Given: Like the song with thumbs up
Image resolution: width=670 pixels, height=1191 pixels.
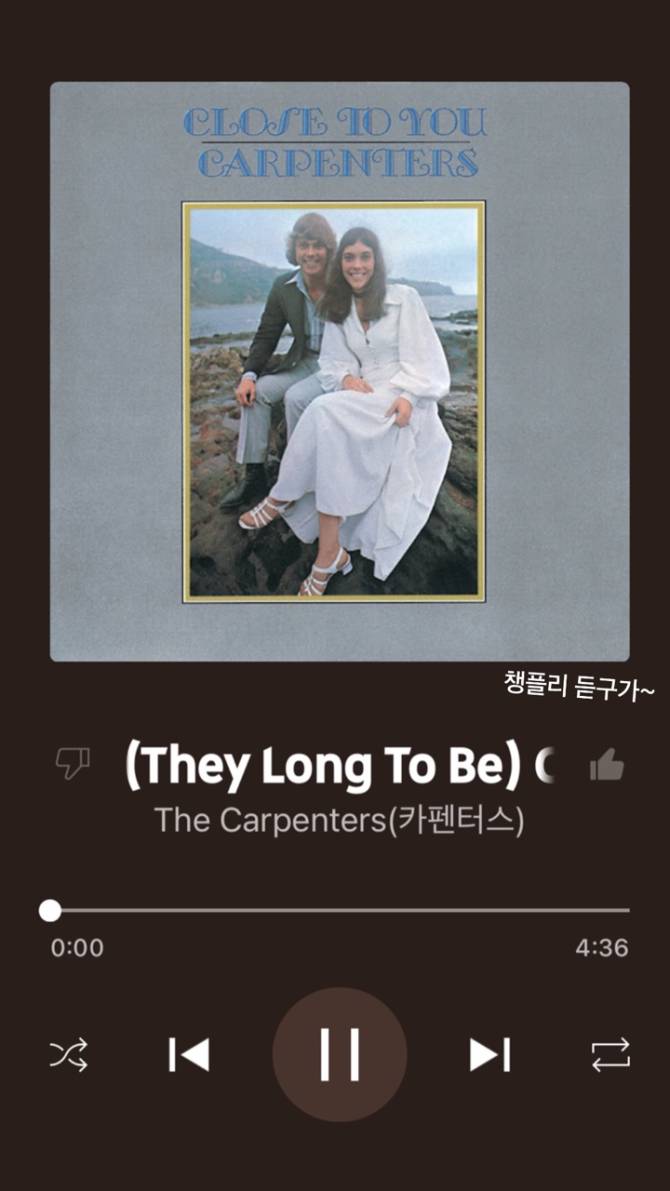Looking at the screenshot, I should (606, 765).
